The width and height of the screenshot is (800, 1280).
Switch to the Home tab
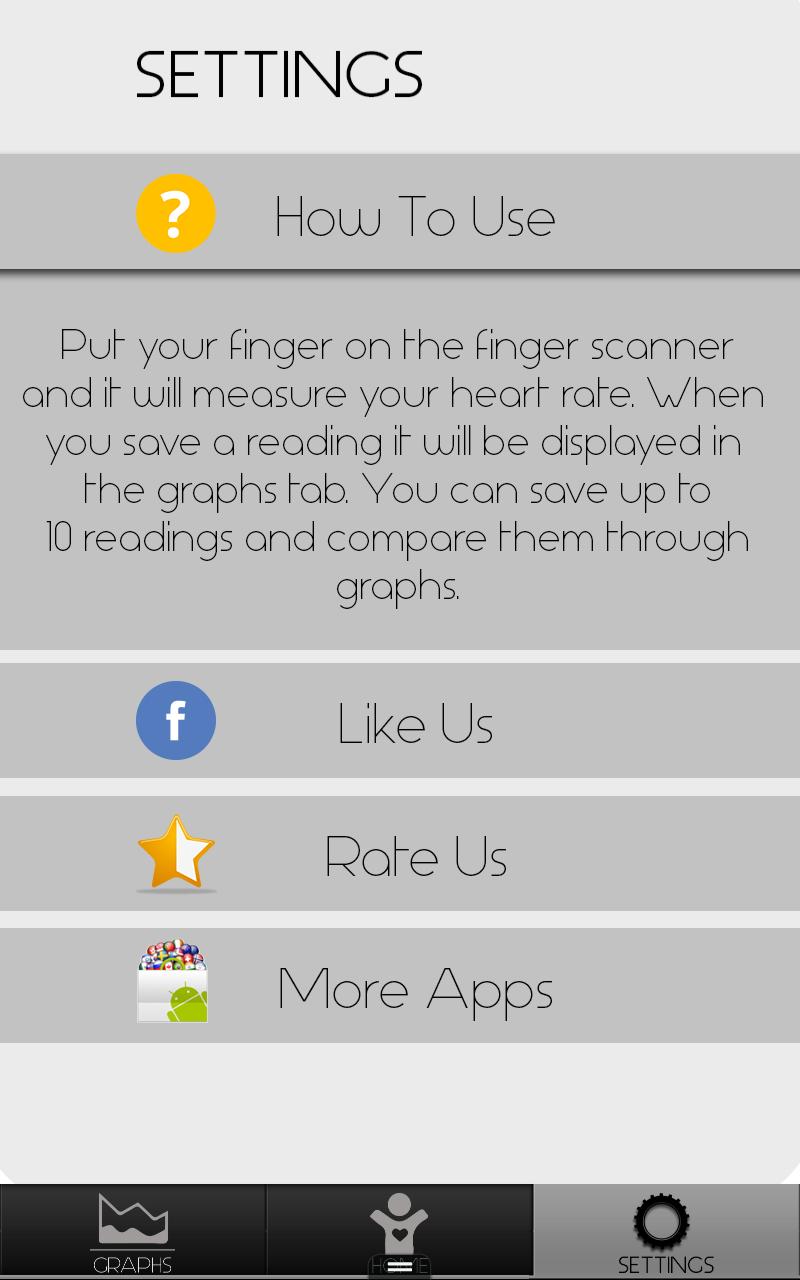(400, 1230)
